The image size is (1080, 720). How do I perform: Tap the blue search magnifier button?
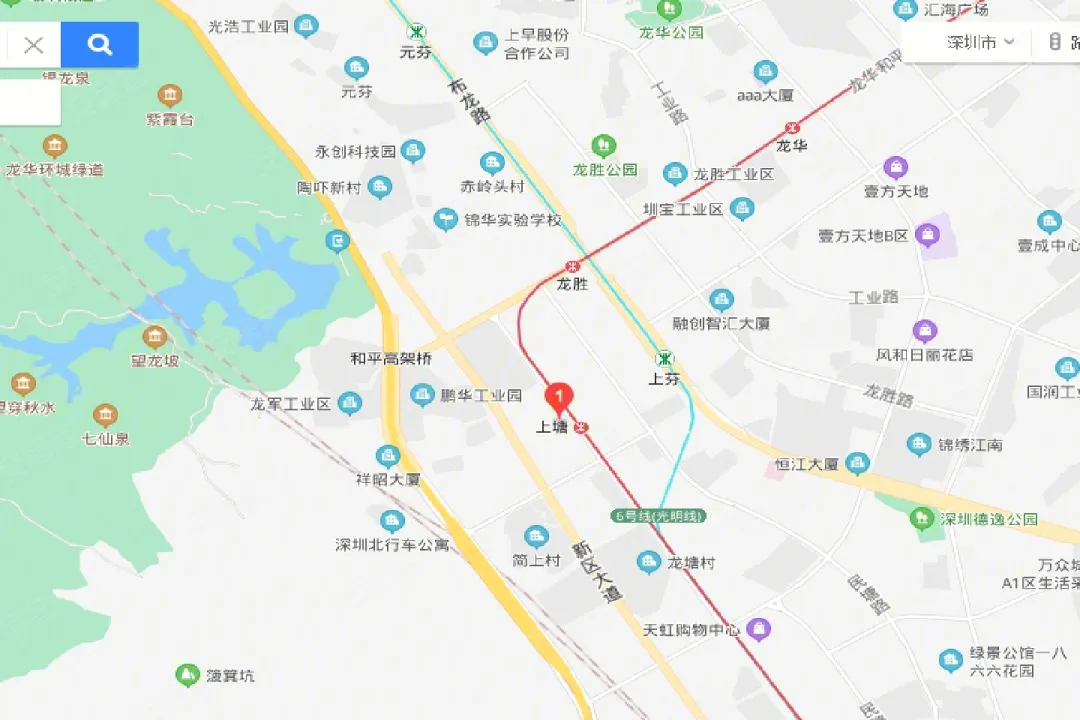pos(99,45)
